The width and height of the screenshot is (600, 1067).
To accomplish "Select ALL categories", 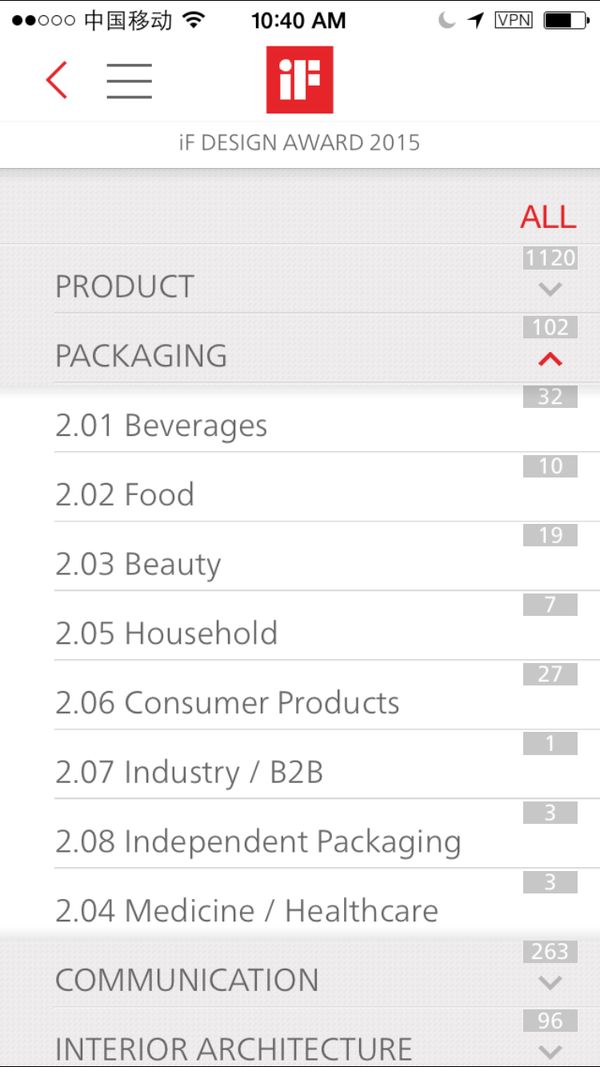I will 548,217.
